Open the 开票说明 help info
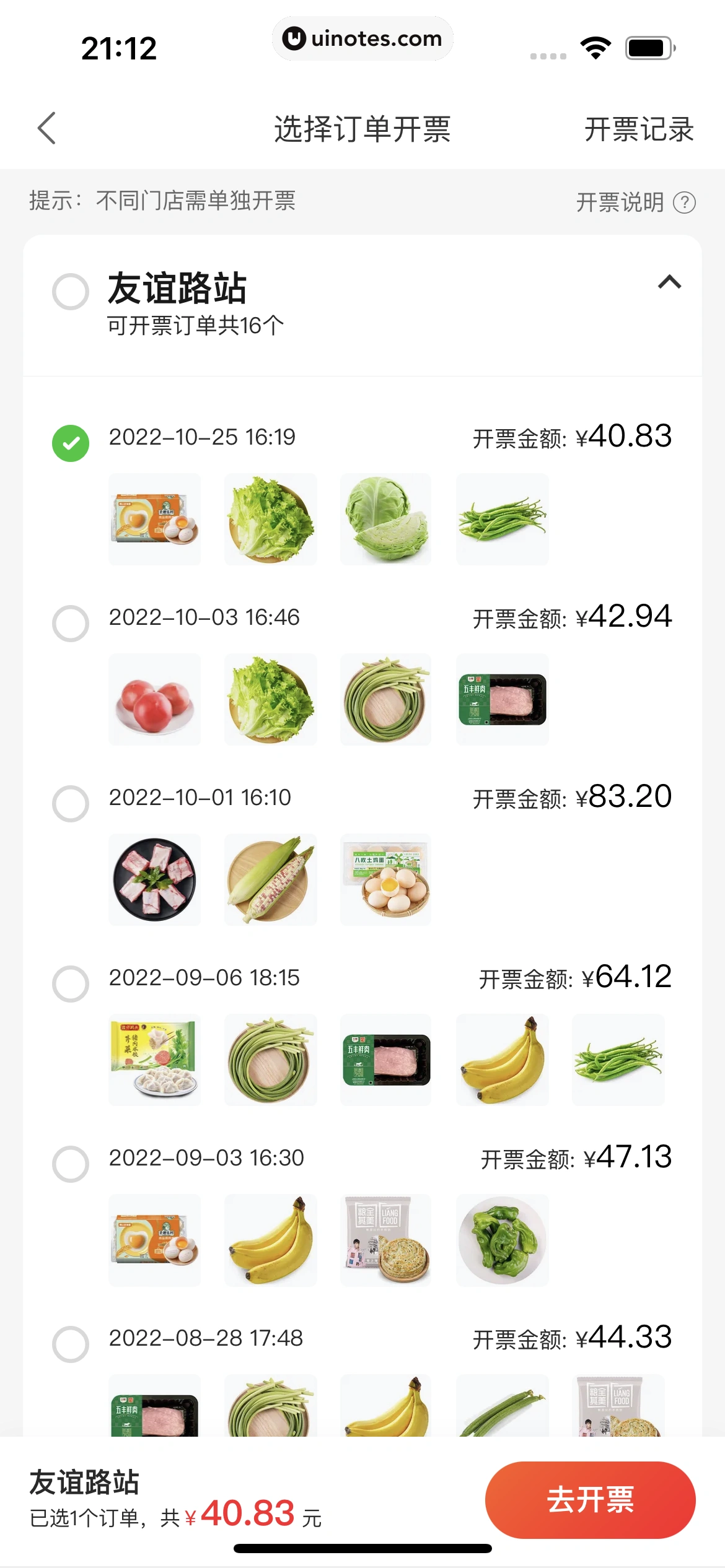Image resolution: width=725 pixels, height=1568 pixels. (636, 203)
